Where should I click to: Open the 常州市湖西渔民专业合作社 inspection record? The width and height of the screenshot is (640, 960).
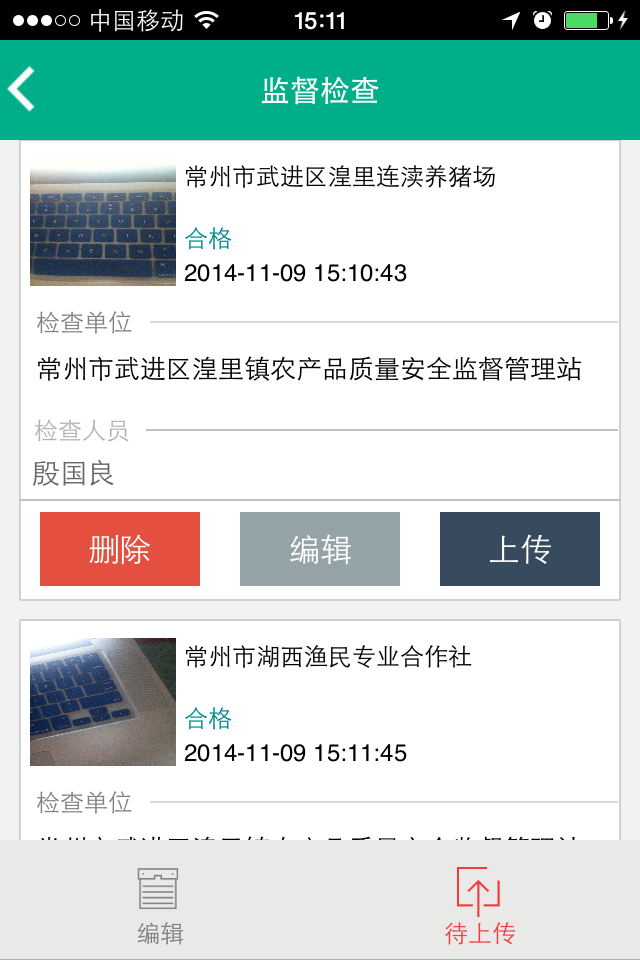pos(328,658)
